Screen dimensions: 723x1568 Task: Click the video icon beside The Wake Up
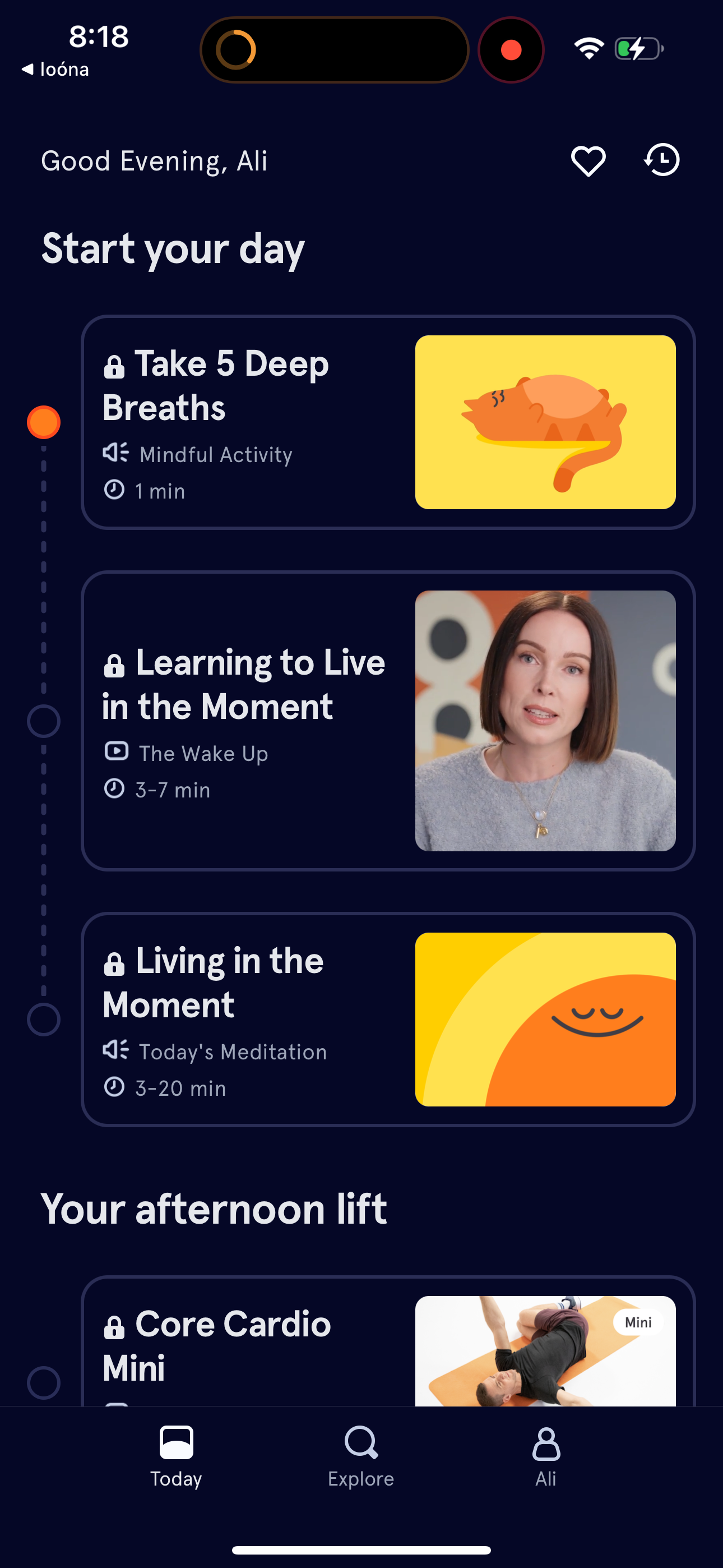[x=118, y=753]
